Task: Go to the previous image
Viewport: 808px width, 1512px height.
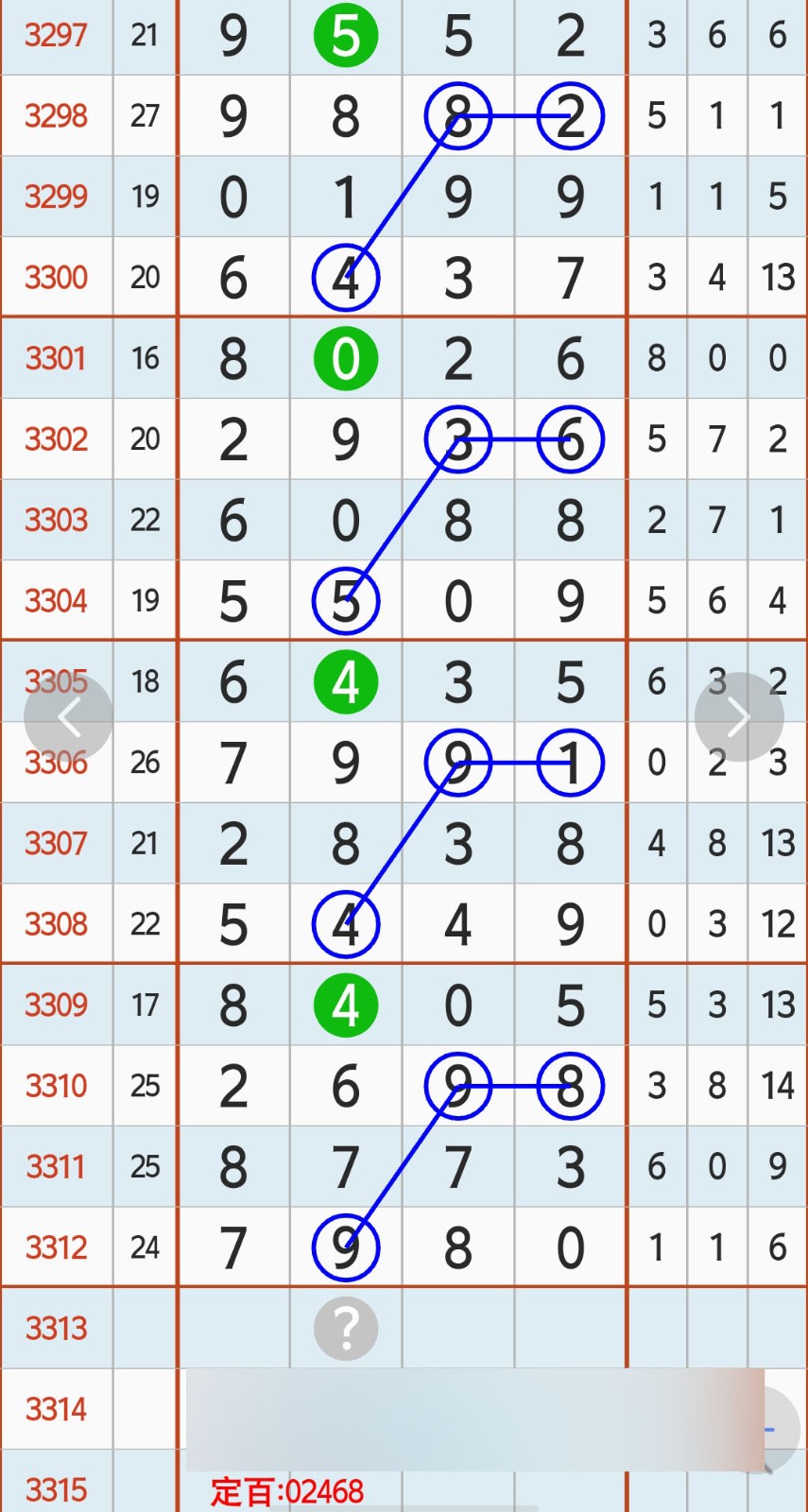Action: pyautogui.click(x=68, y=717)
